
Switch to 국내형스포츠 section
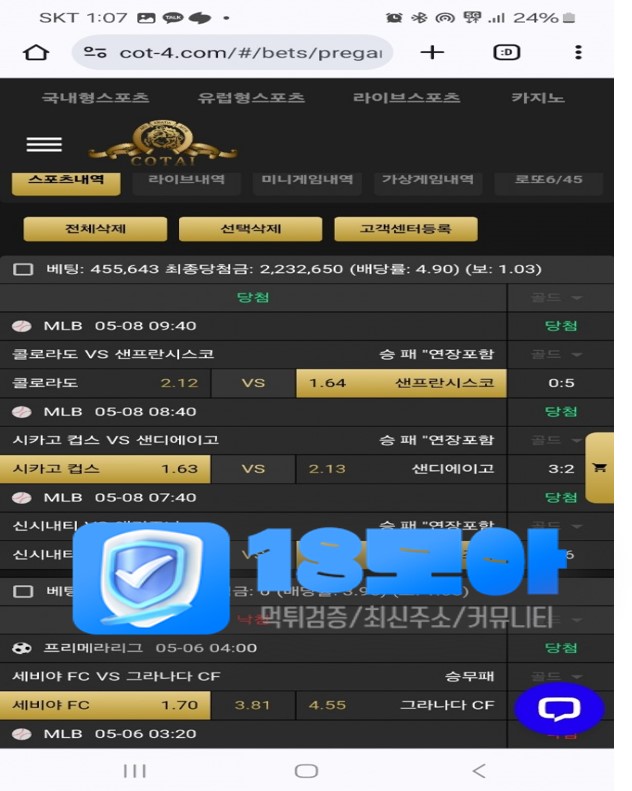point(95,98)
